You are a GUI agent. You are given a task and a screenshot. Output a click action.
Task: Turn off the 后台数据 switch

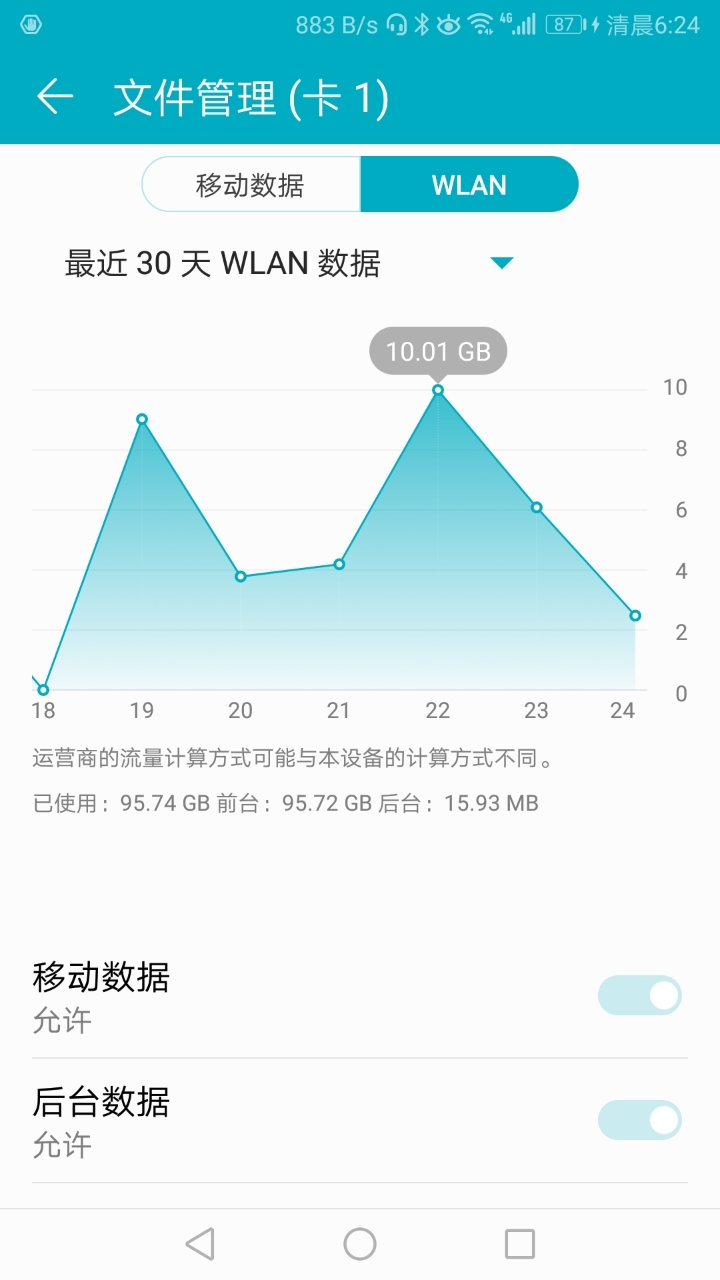[x=640, y=1120]
